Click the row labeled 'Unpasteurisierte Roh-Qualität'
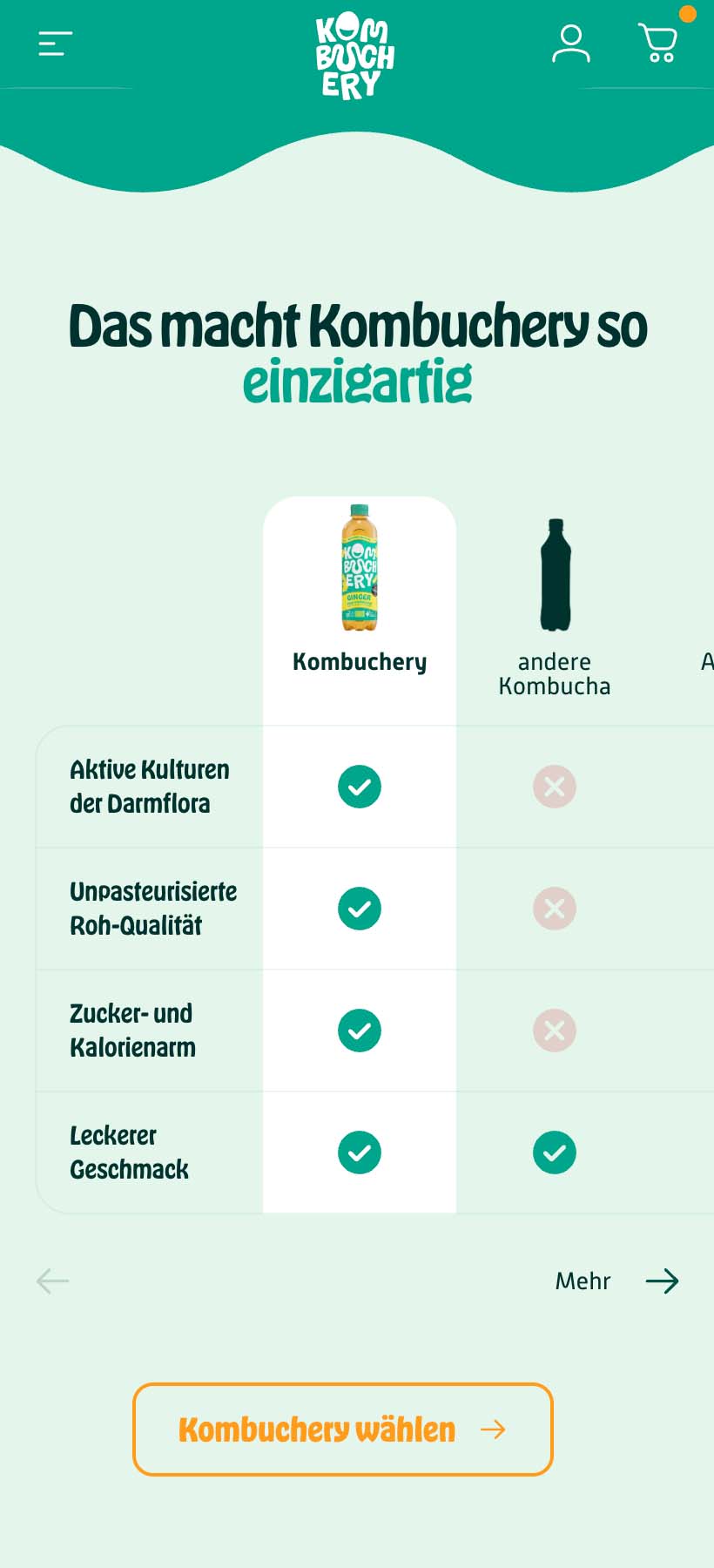This screenshot has width=714, height=1568. coord(153,909)
